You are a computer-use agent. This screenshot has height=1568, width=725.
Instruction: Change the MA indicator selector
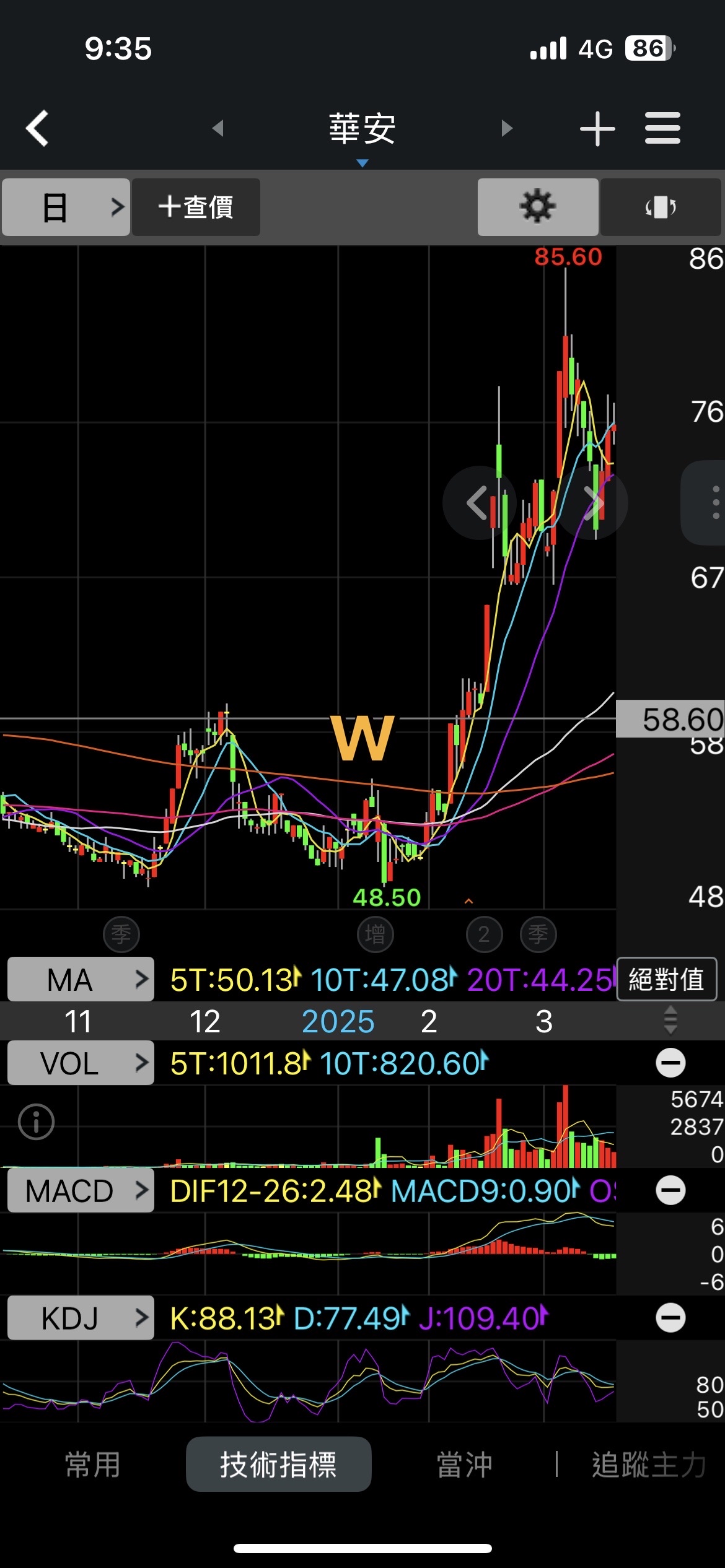81,979
